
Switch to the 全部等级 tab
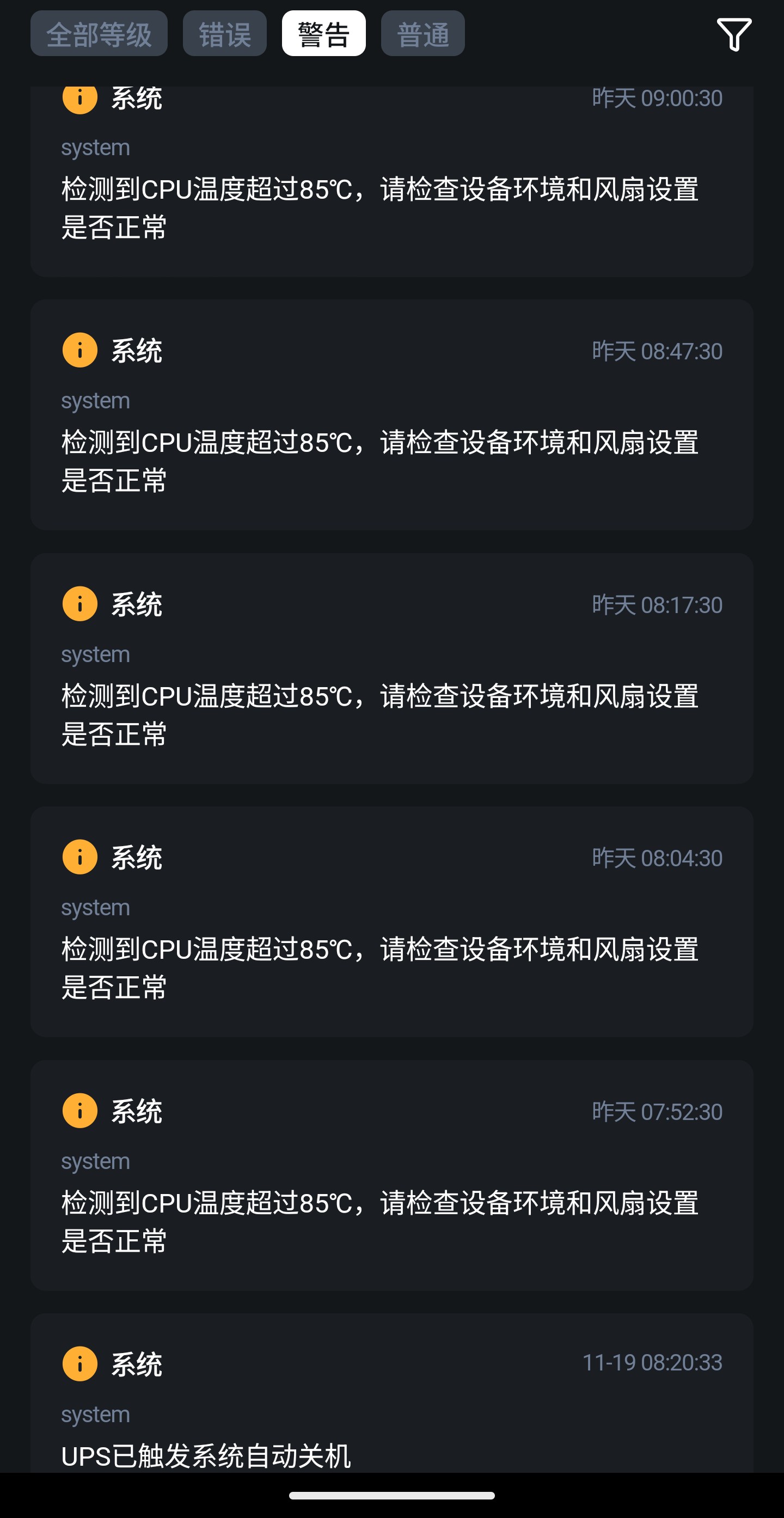(99, 34)
